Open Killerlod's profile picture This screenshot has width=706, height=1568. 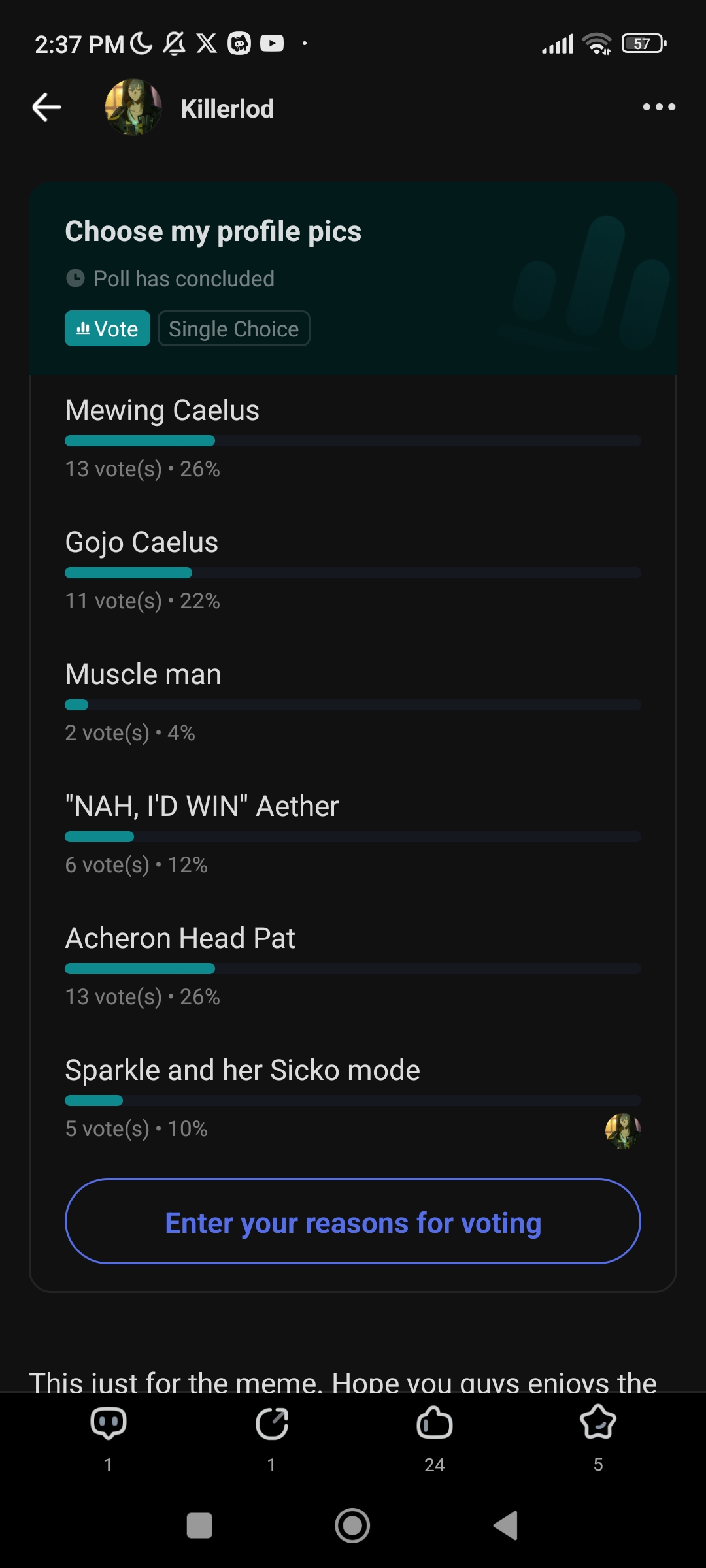(x=133, y=108)
